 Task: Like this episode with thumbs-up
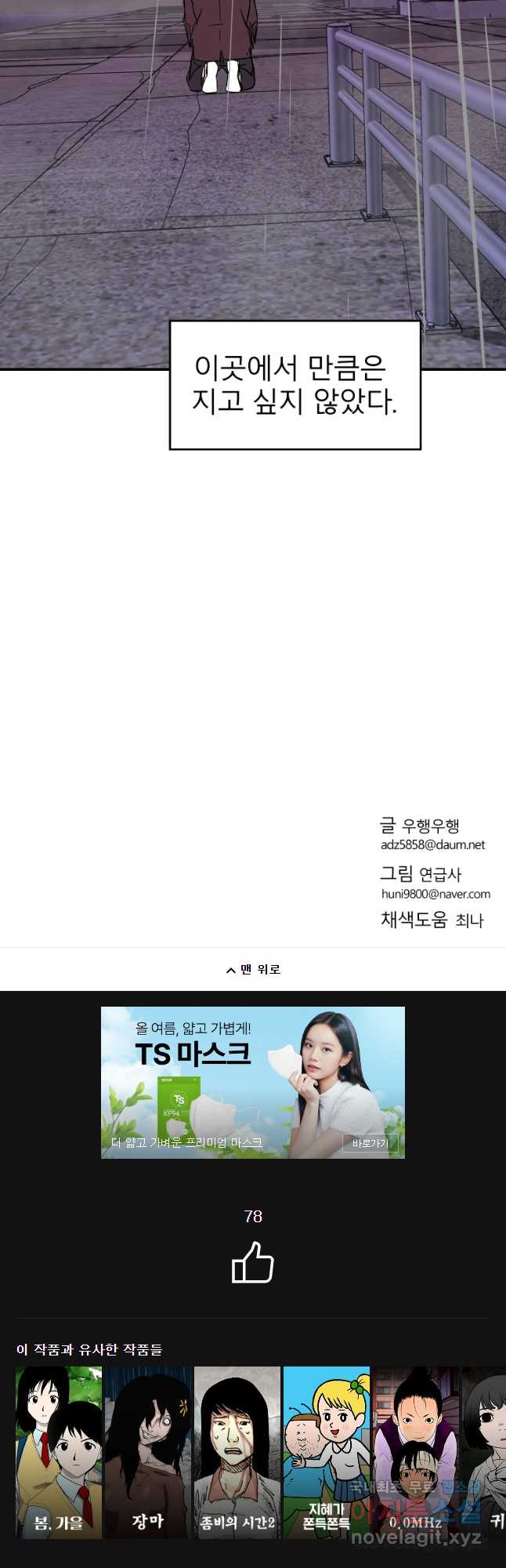(253, 1262)
